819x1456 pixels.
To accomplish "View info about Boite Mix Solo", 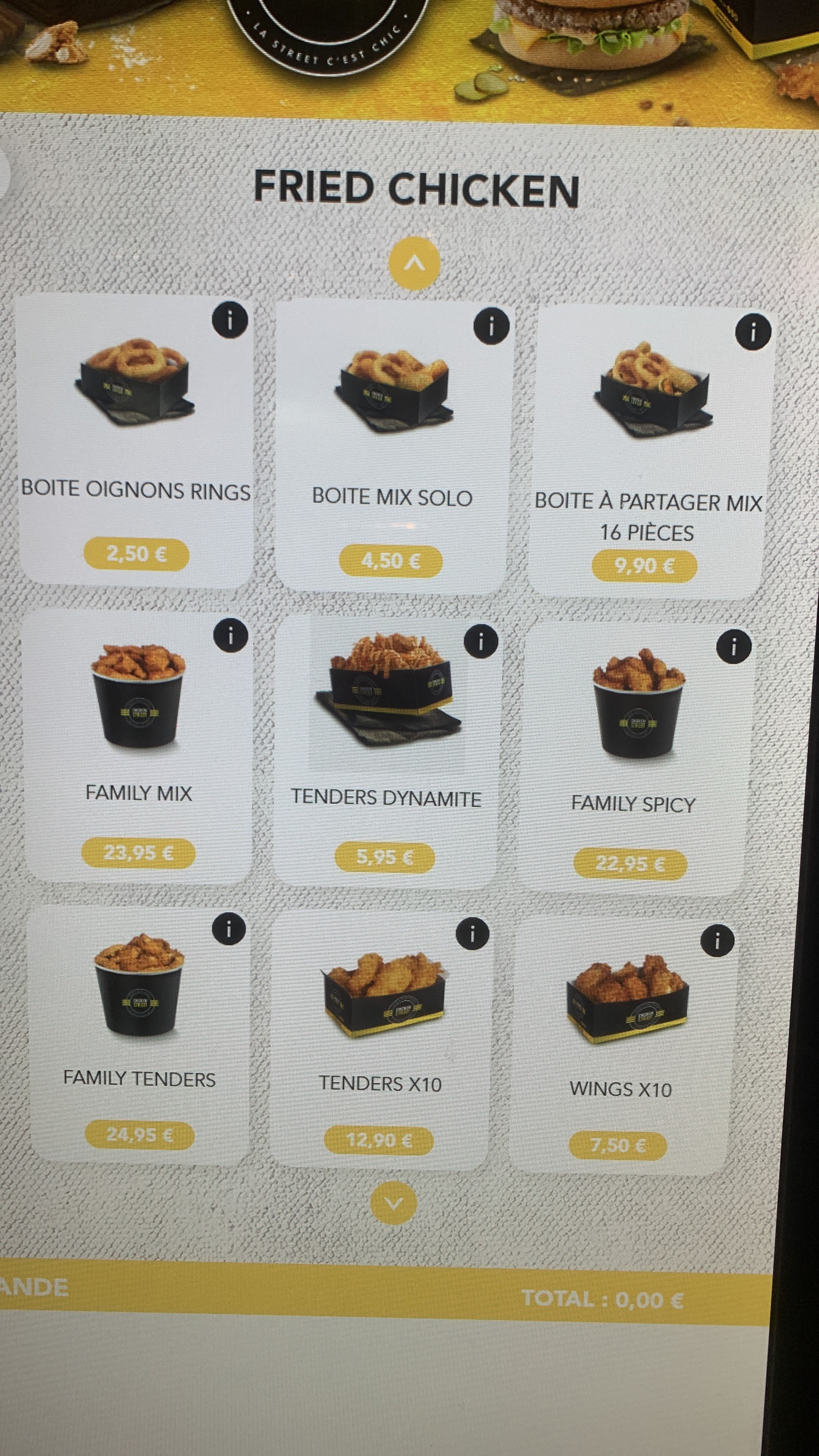I will (x=491, y=326).
